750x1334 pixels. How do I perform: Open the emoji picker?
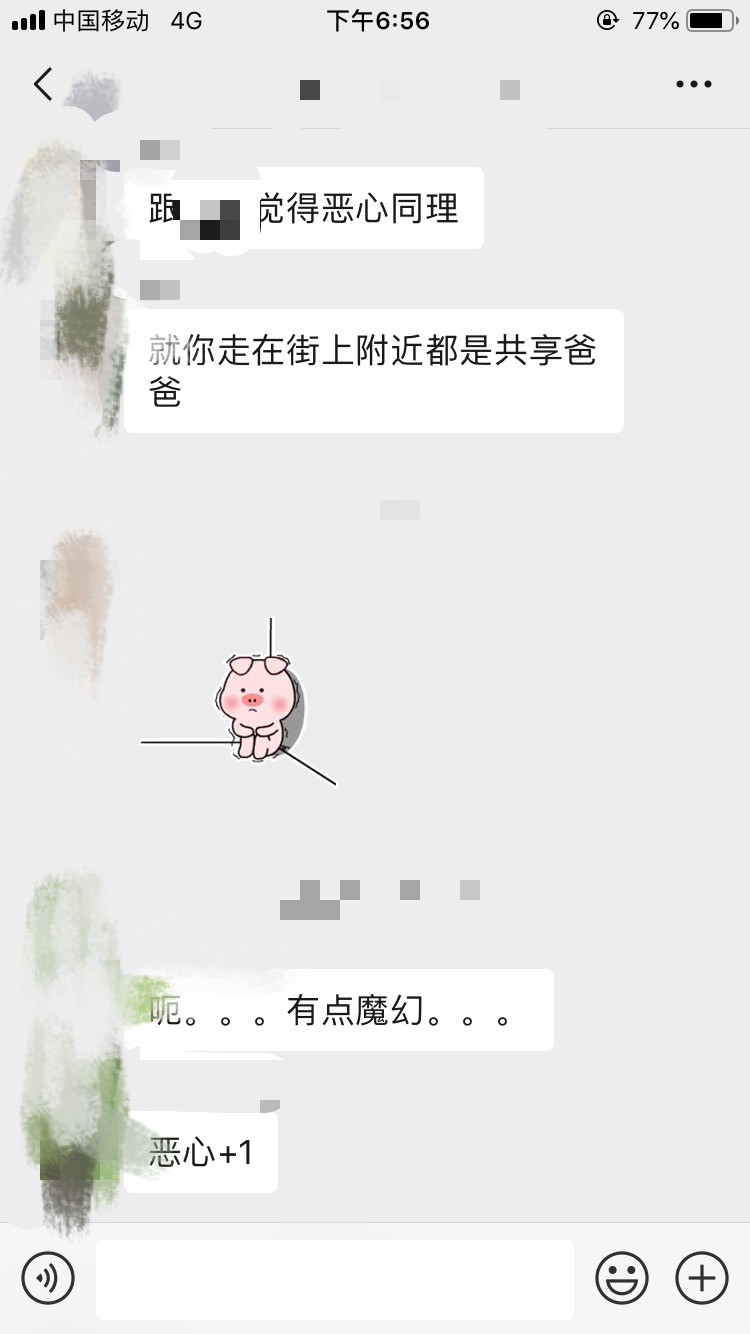(621, 1278)
